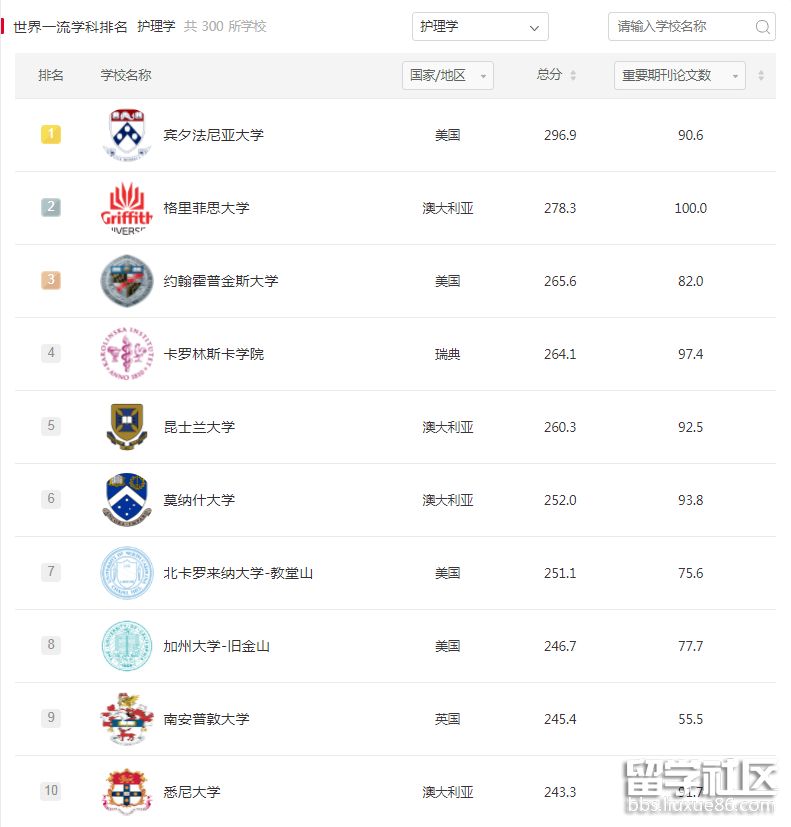View 北卡罗来纳大学-教堂山 details

238,573
